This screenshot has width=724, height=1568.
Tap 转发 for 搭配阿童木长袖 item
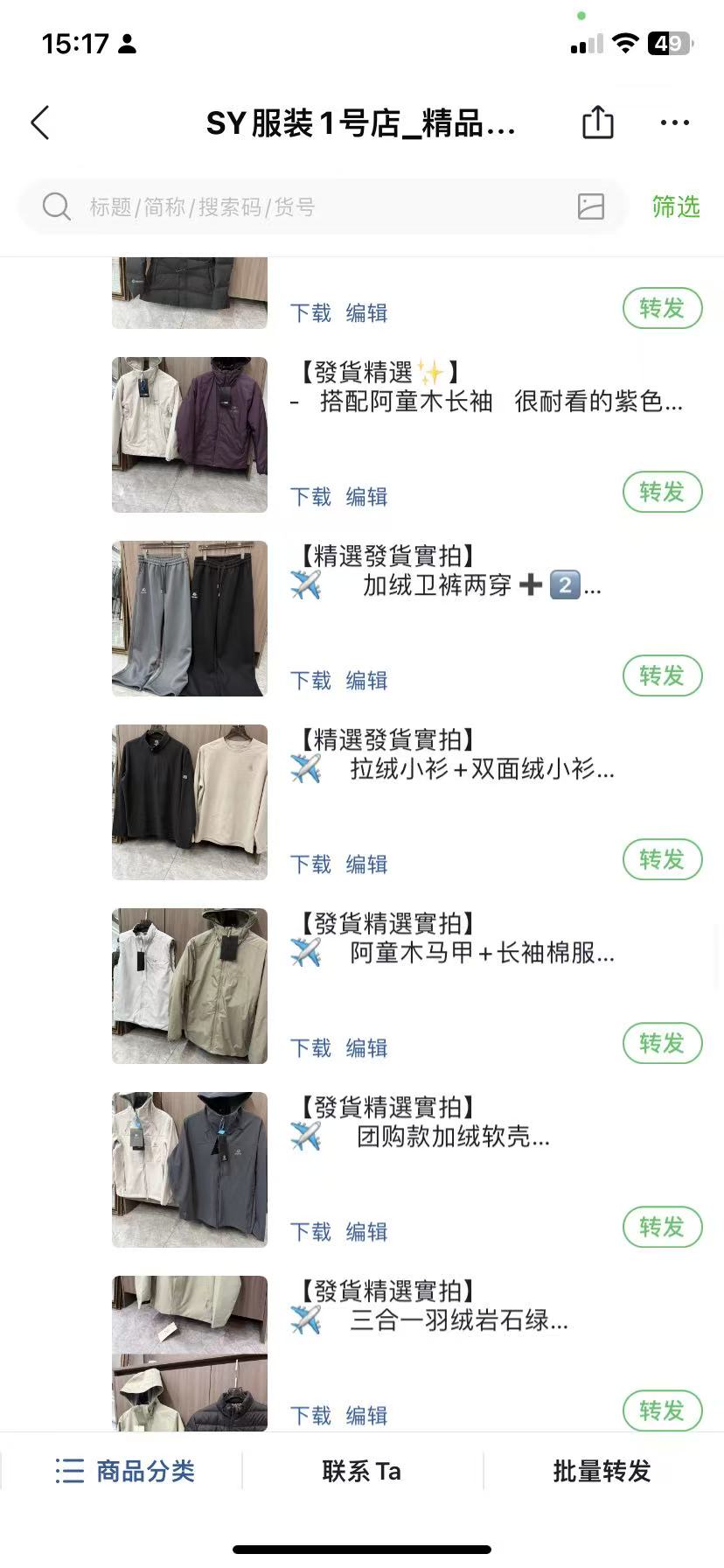(x=662, y=493)
